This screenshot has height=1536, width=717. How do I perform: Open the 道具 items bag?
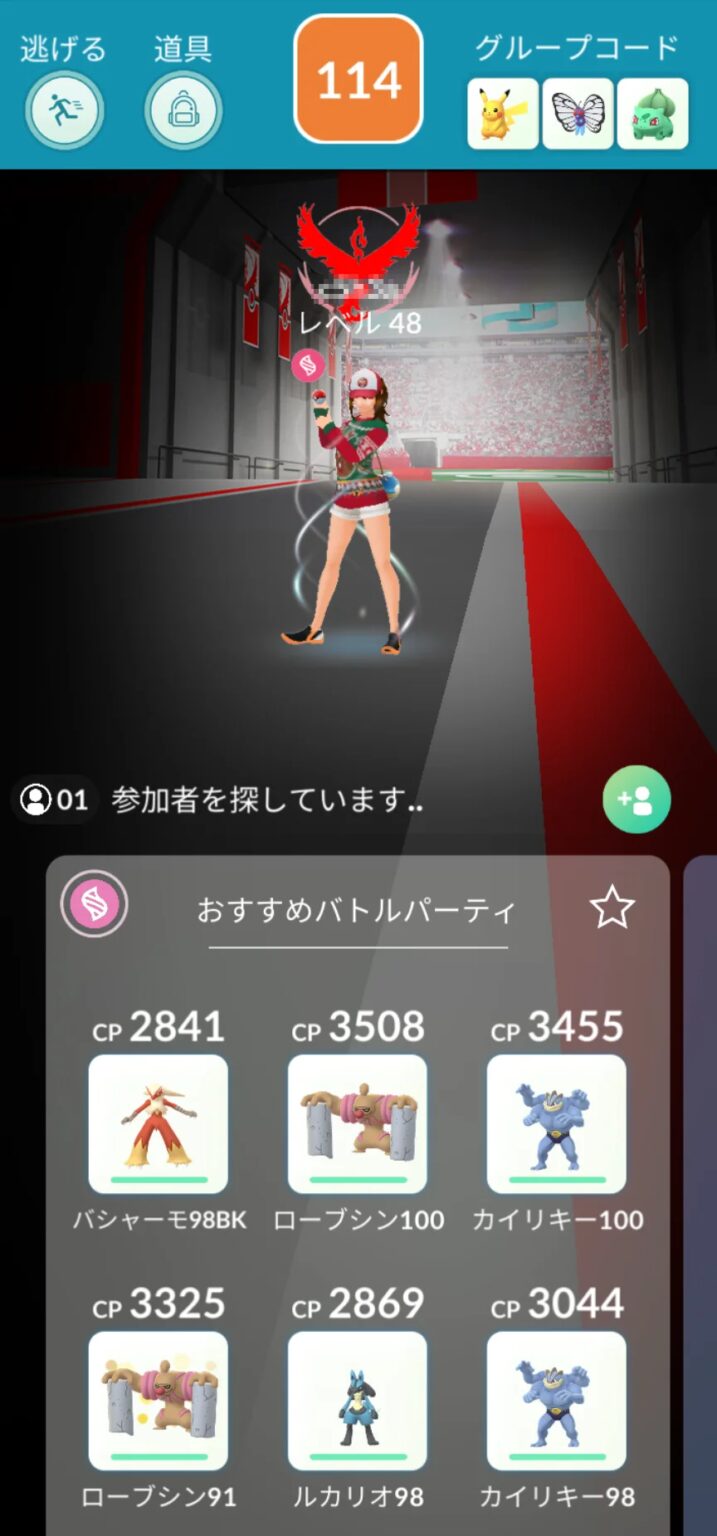point(183,110)
